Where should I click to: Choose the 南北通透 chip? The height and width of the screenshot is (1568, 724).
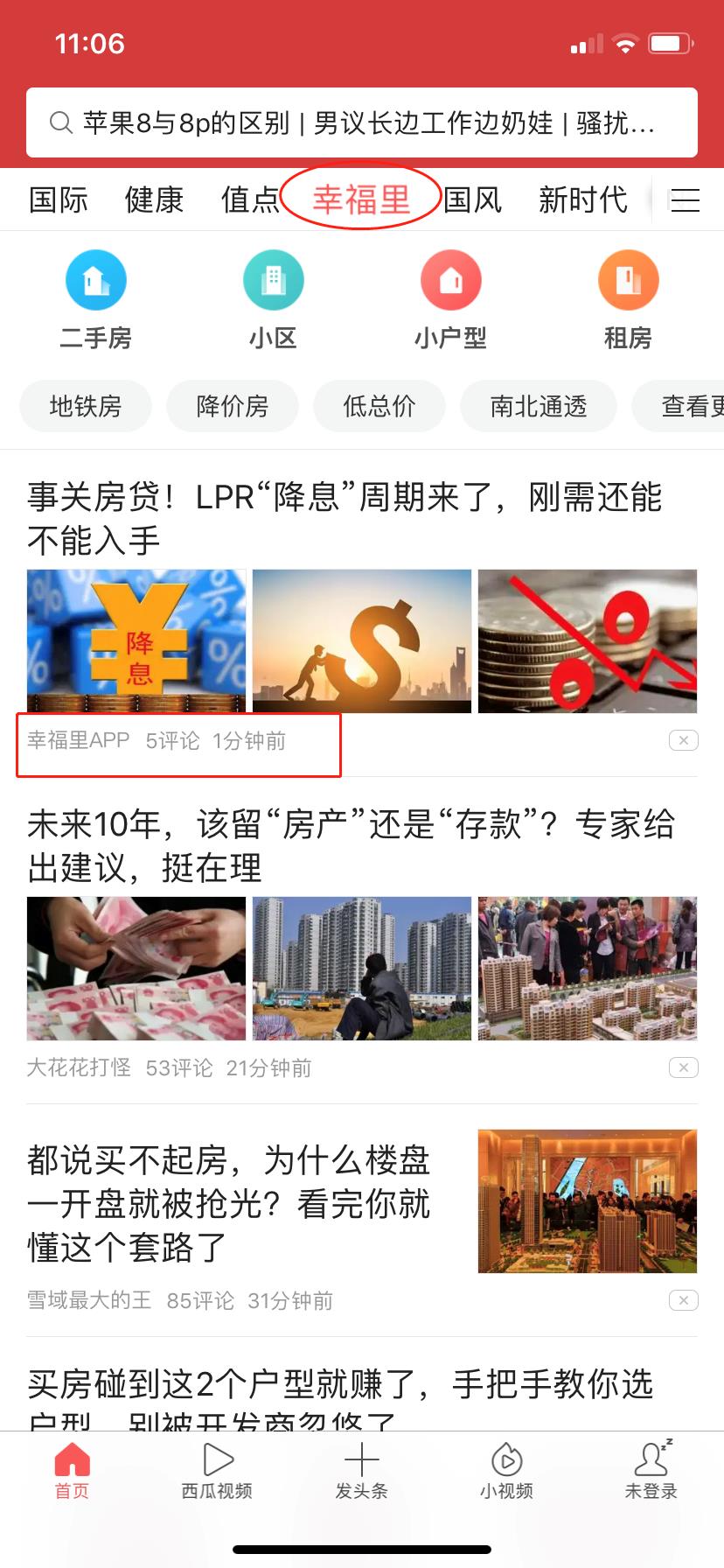pyautogui.click(x=538, y=406)
